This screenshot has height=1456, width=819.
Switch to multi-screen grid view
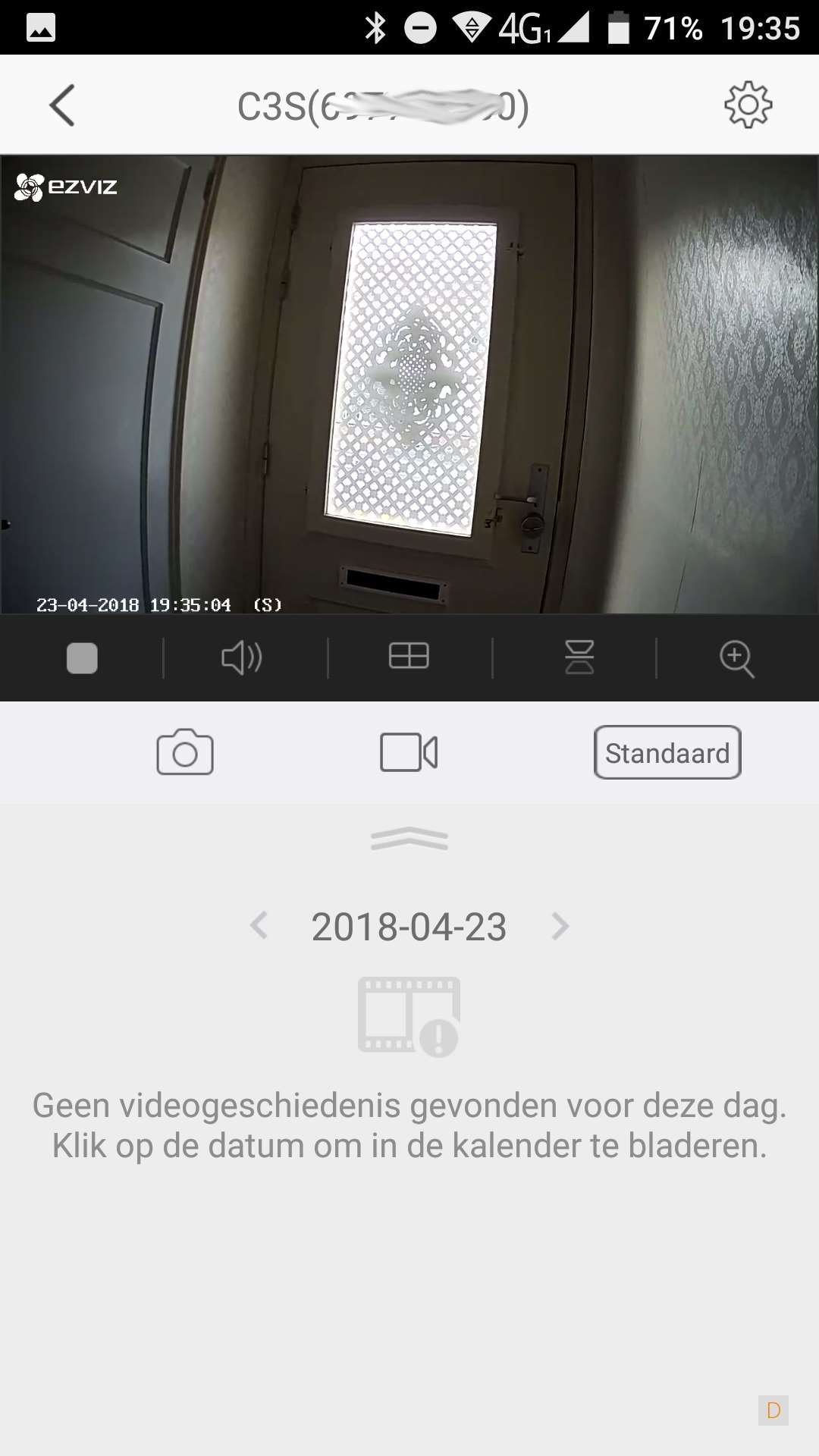409,656
